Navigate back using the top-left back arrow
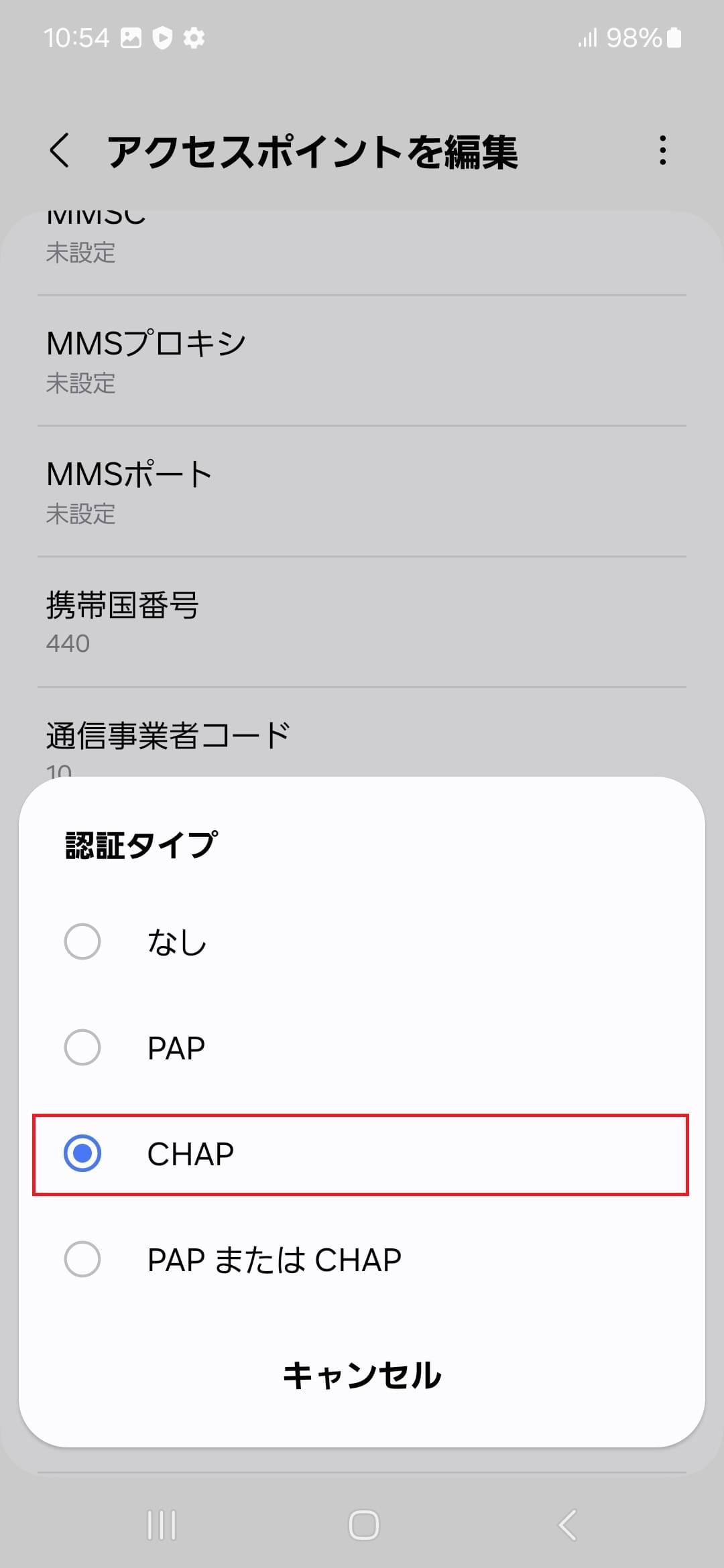 click(x=60, y=151)
